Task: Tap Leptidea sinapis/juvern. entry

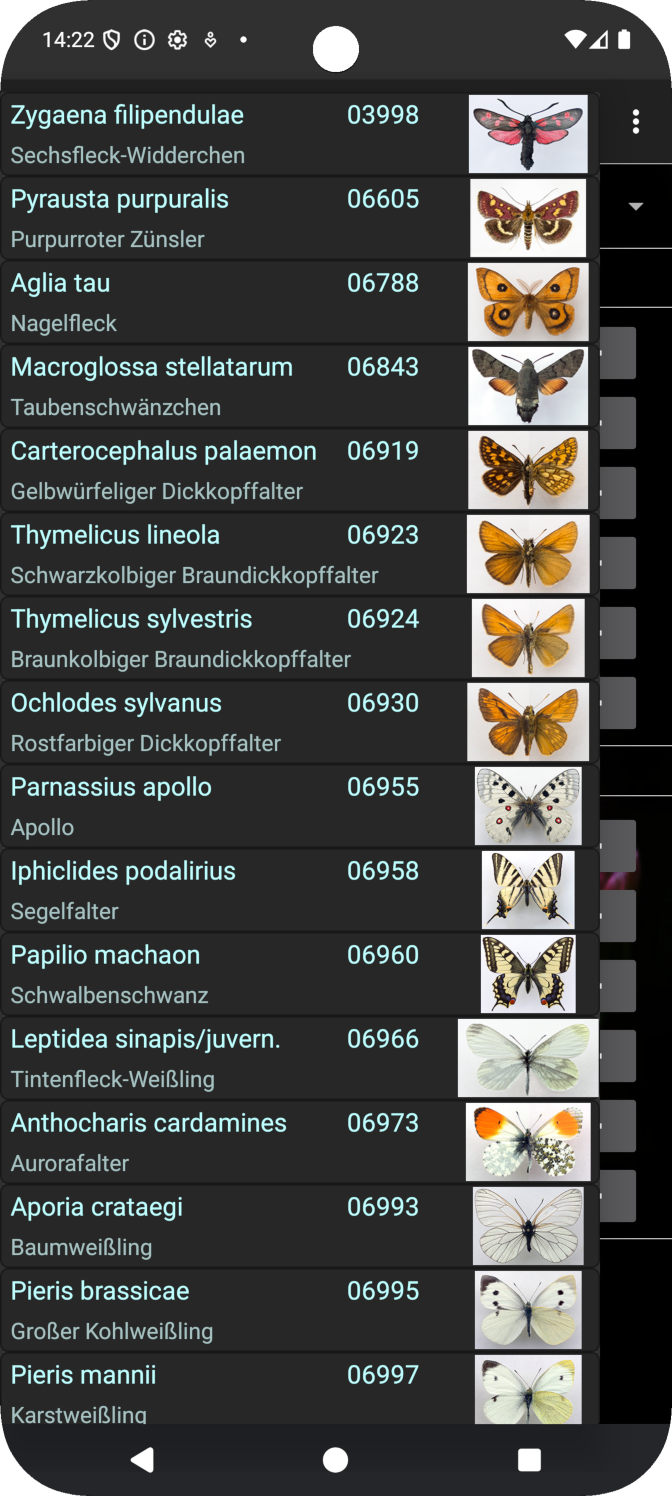Action: 300,1058
